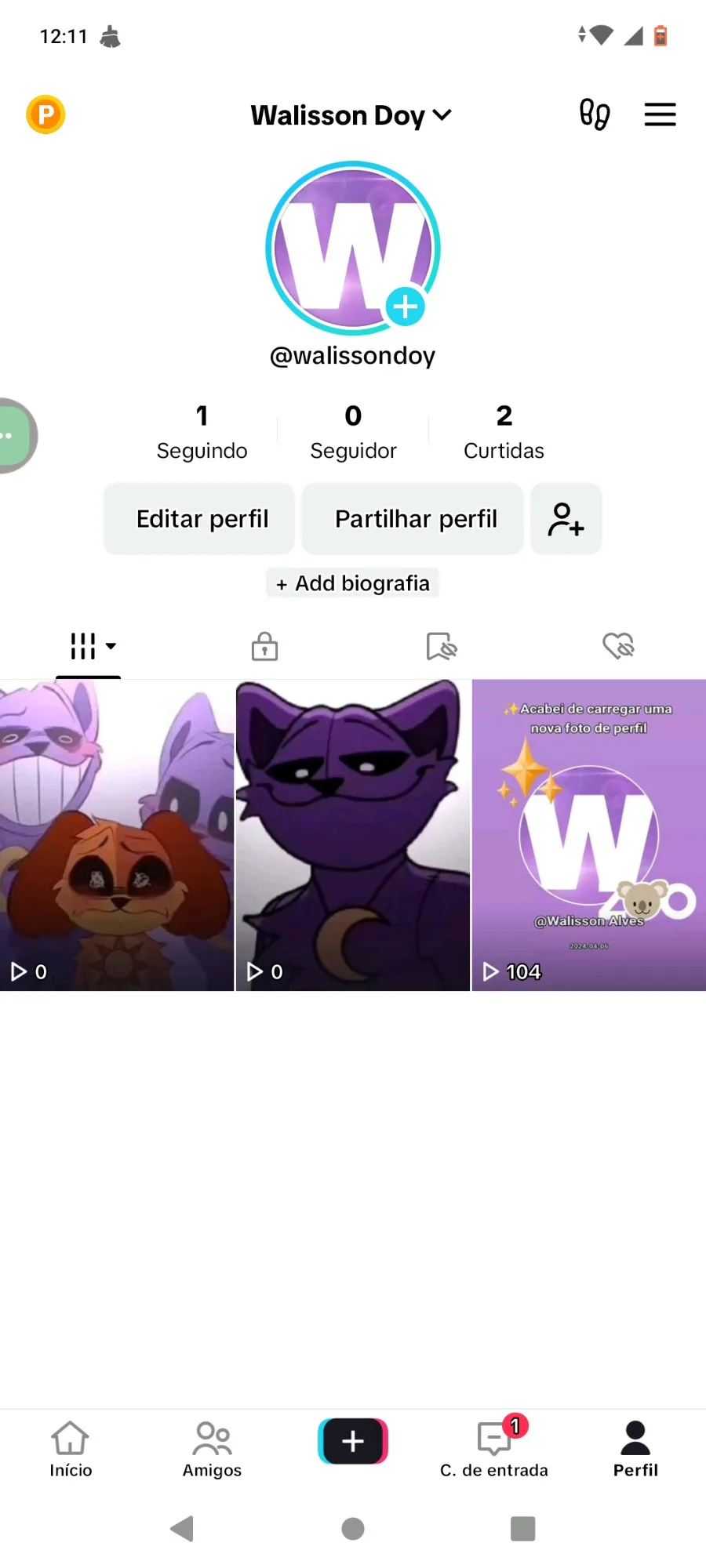This screenshot has height=1568, width=706.
Task: Open C. de entrada inbox
Action: coord(494,1449)
